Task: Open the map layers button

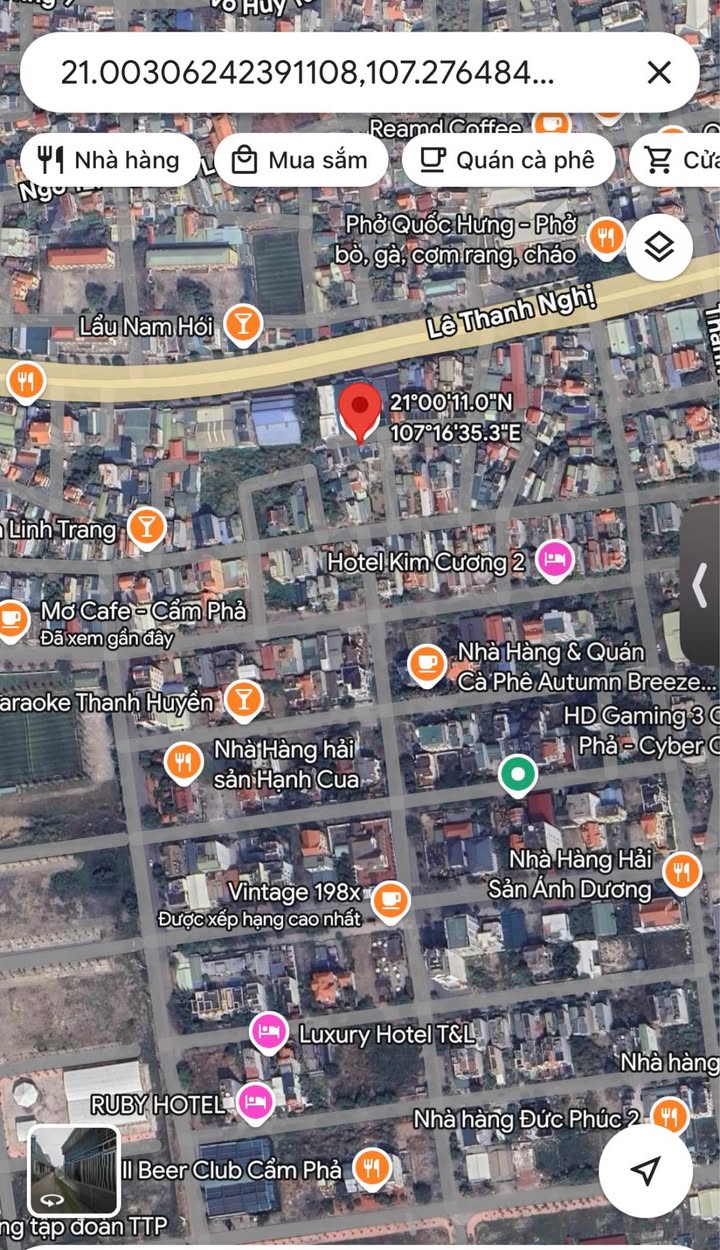Action: tap(659, 247)
